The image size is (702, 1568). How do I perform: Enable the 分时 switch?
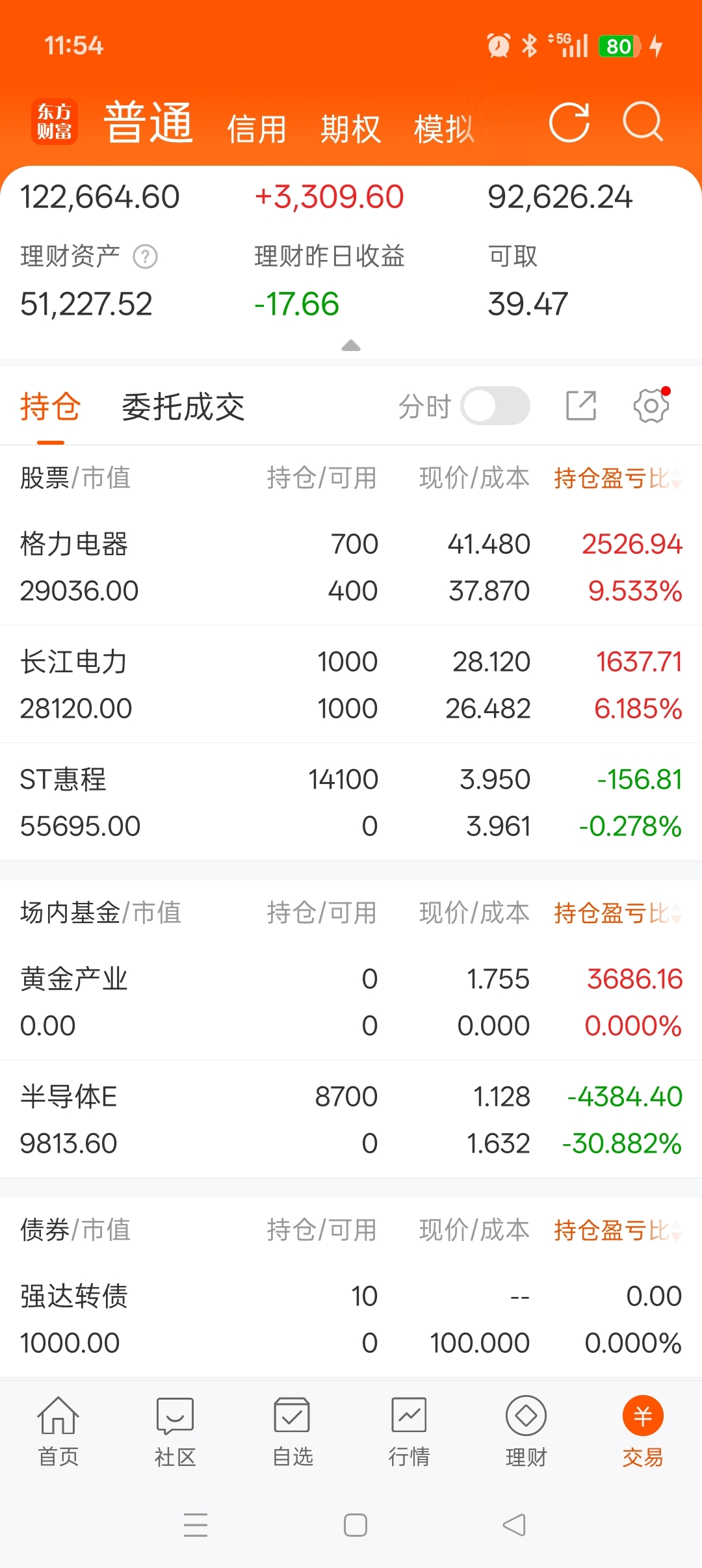click(495, 406)
